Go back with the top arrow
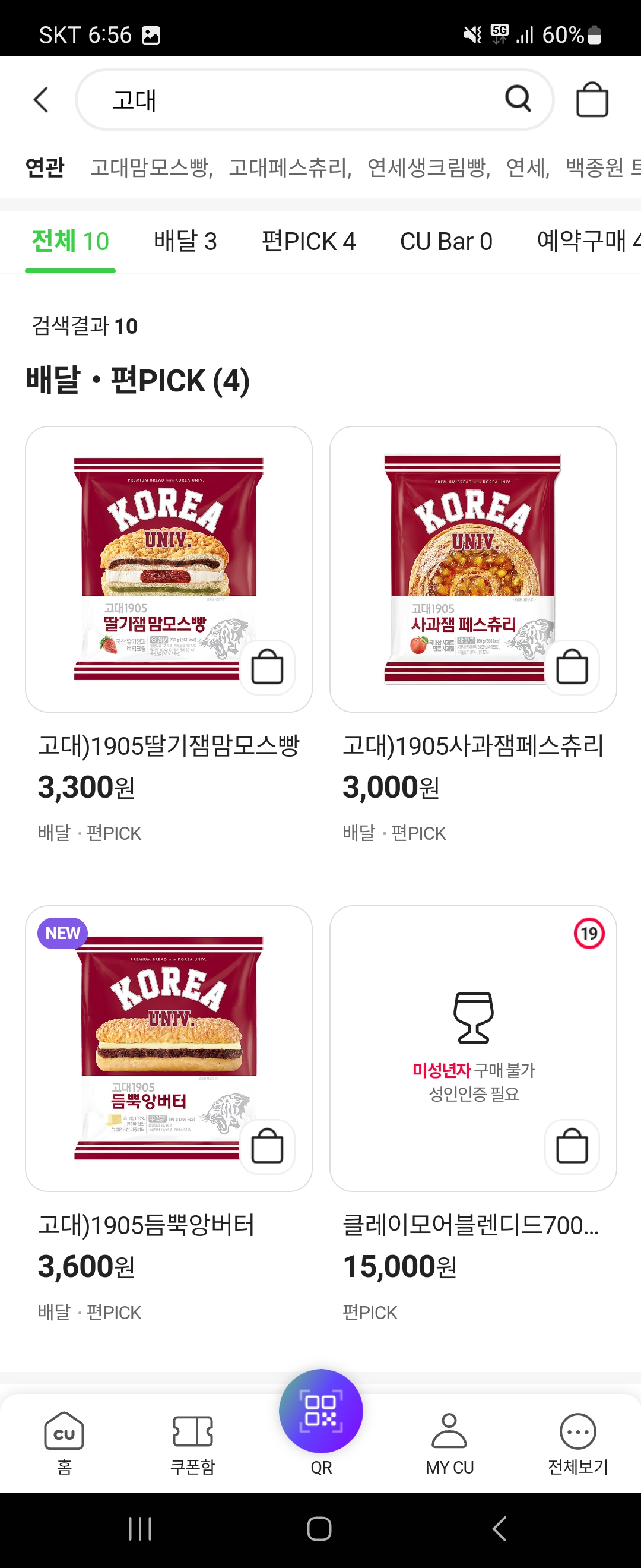The width and height of the screenshot is (641, 1568). [x=41, y=100]
